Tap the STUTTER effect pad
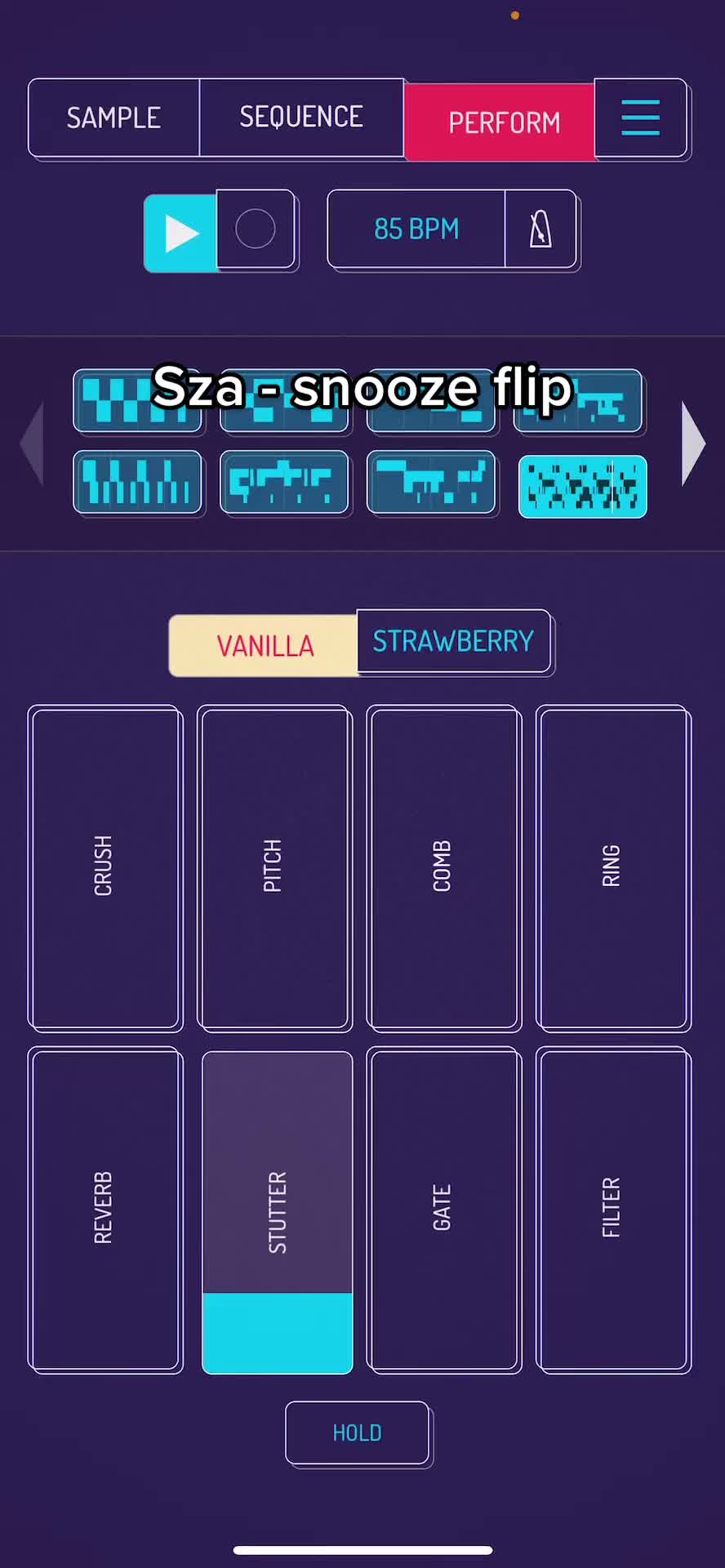 (x=278, y=1213)
